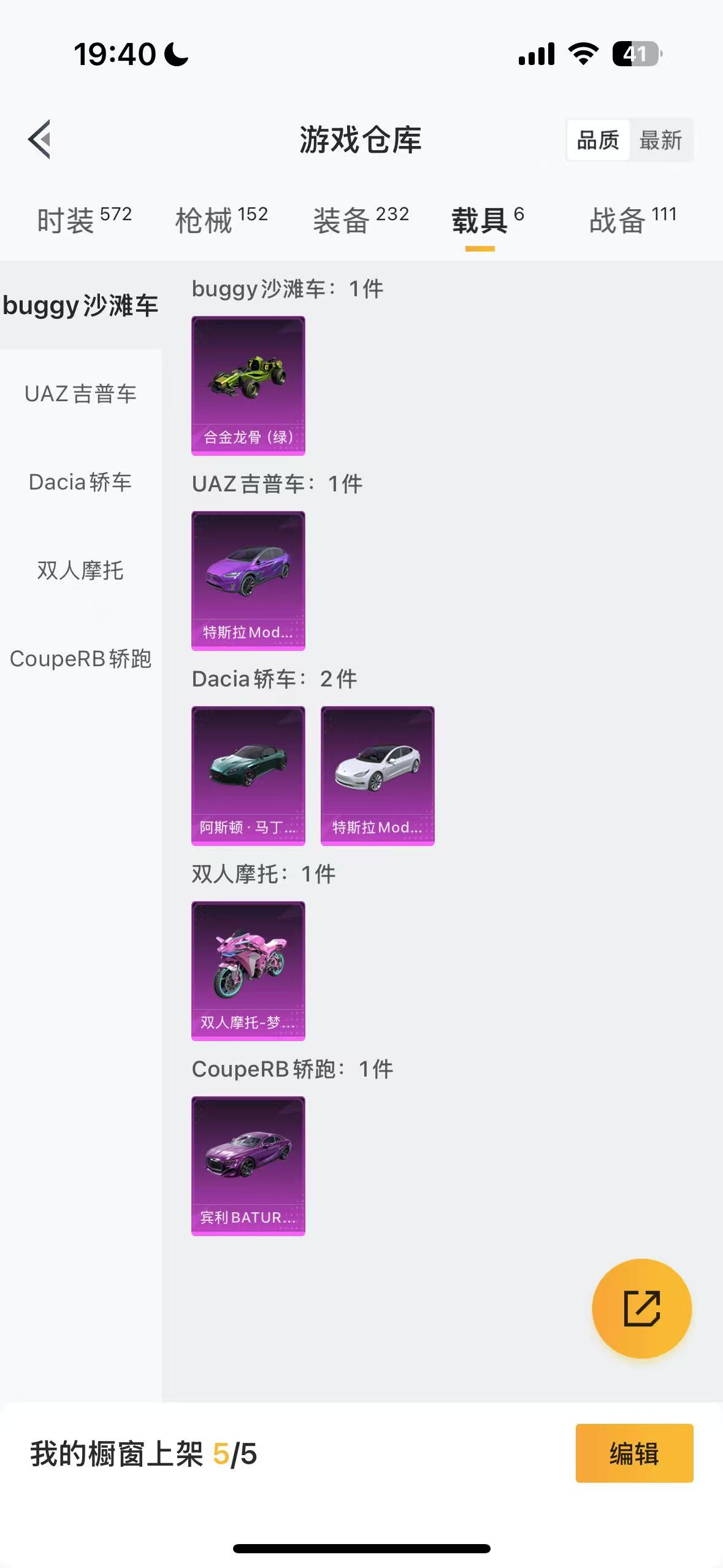The width and height of the screenshot is (723, 1568).
Task: Select buggy沙滩车 in the side menu
Action: 80,306
